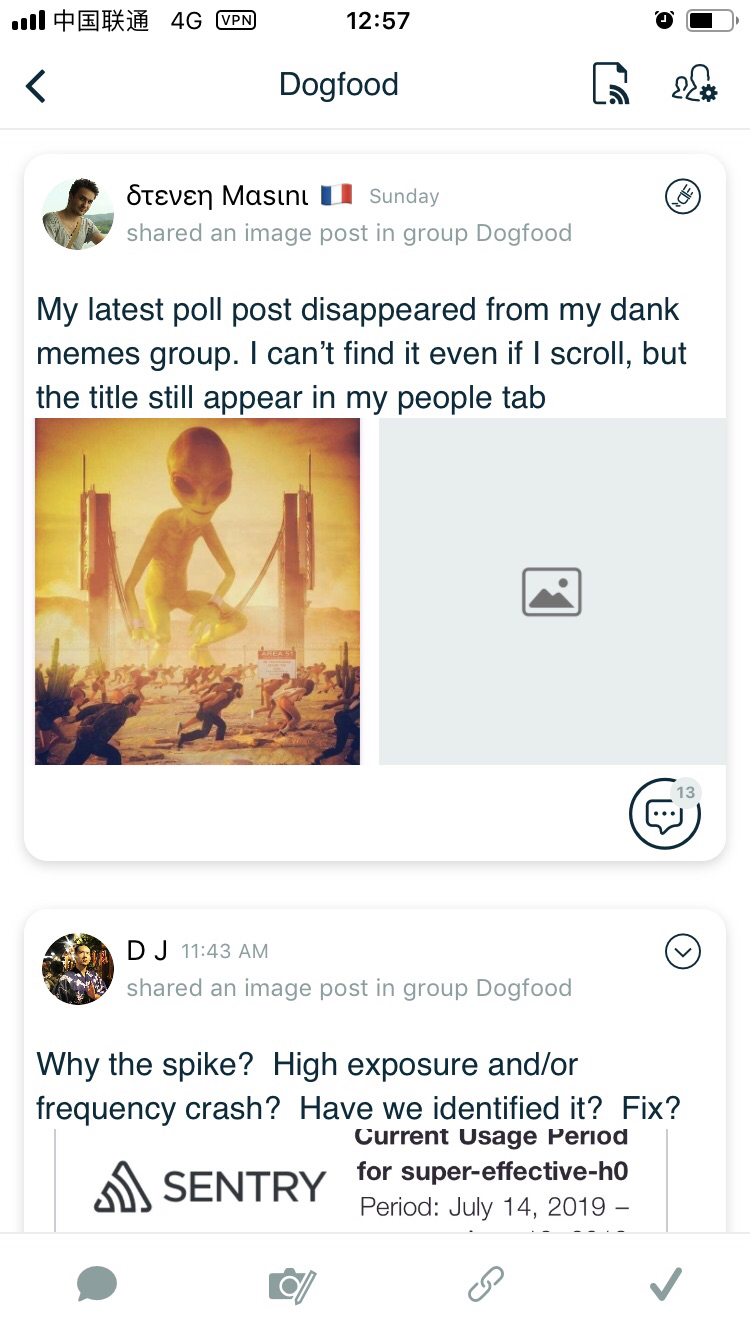Tap the checkmark icon in bottom bar
The width and height of the screenshot is (750, 1334).
pyautogui.click(x=665, y=1283)
